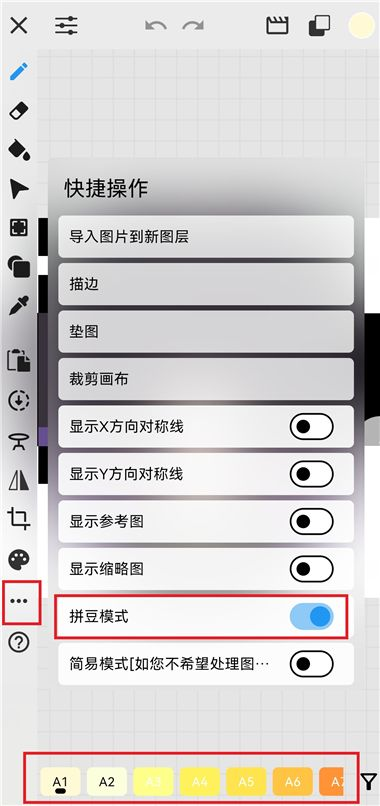Select 裁剪画布
Viewport: 380px width, 806px height.
pyautogui.click(x=206, y=379)
